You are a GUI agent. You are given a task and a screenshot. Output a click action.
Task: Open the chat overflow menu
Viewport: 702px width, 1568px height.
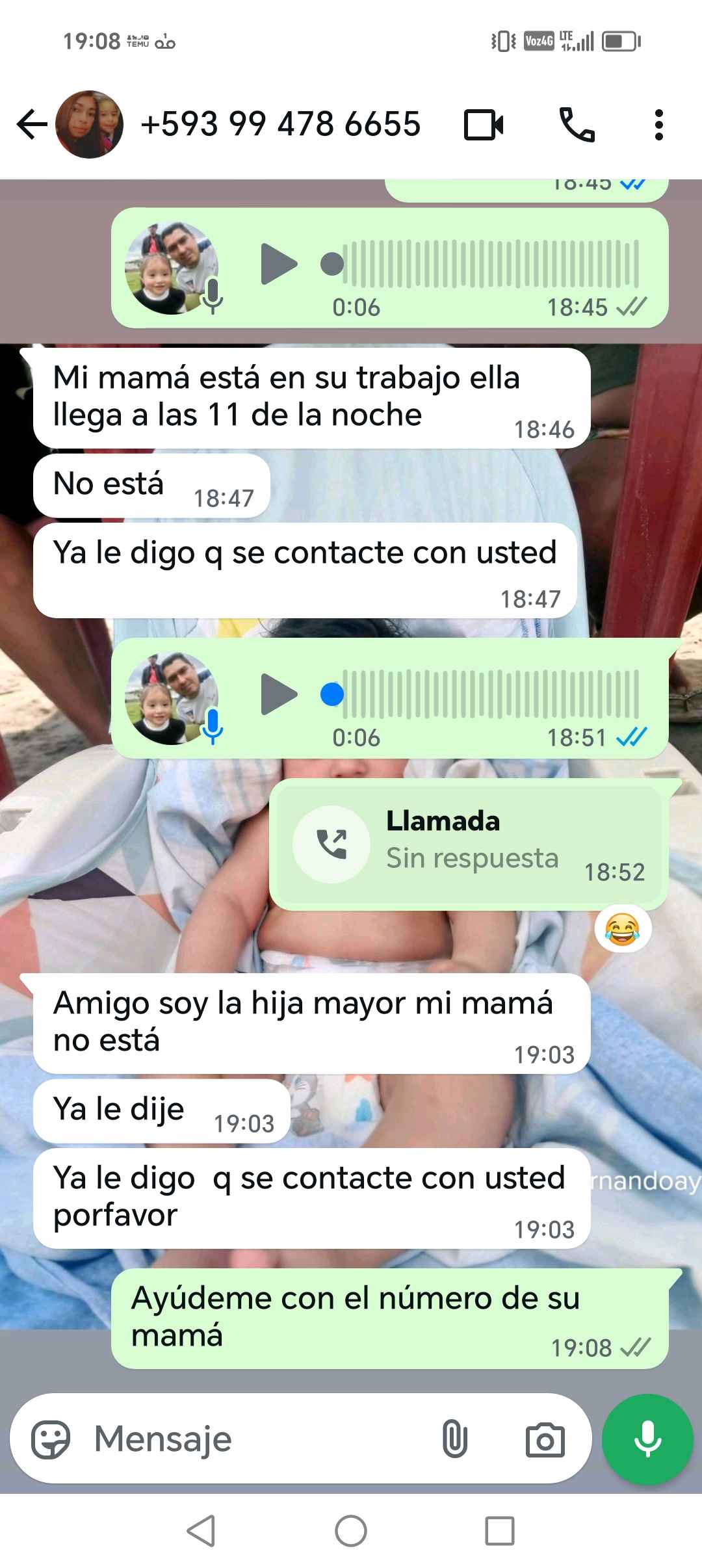click(x=658, y=125)
